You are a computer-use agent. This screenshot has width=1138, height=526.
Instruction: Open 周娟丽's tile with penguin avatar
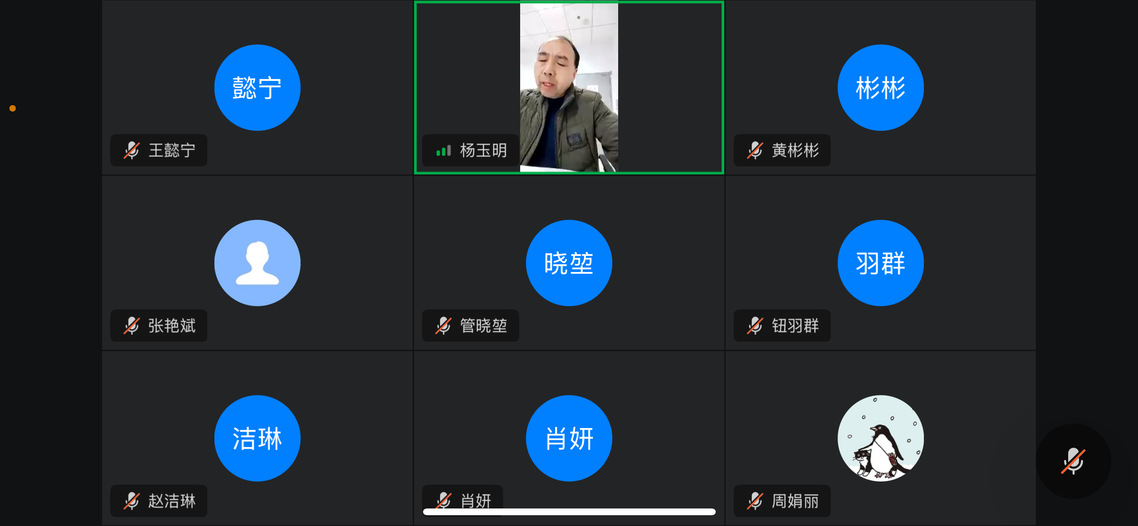tap(880, 438)
